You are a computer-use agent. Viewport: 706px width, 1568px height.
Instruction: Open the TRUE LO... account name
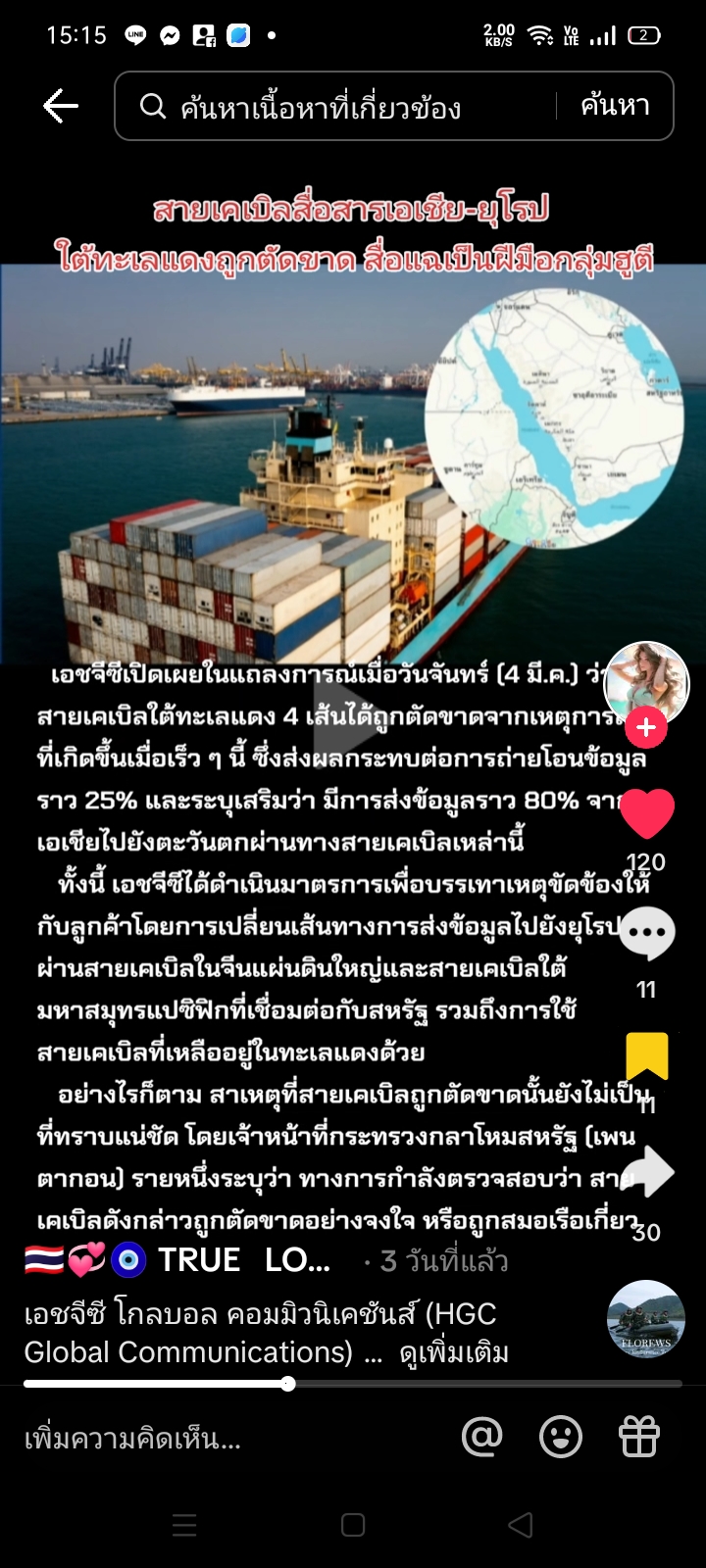[243, 1260]
